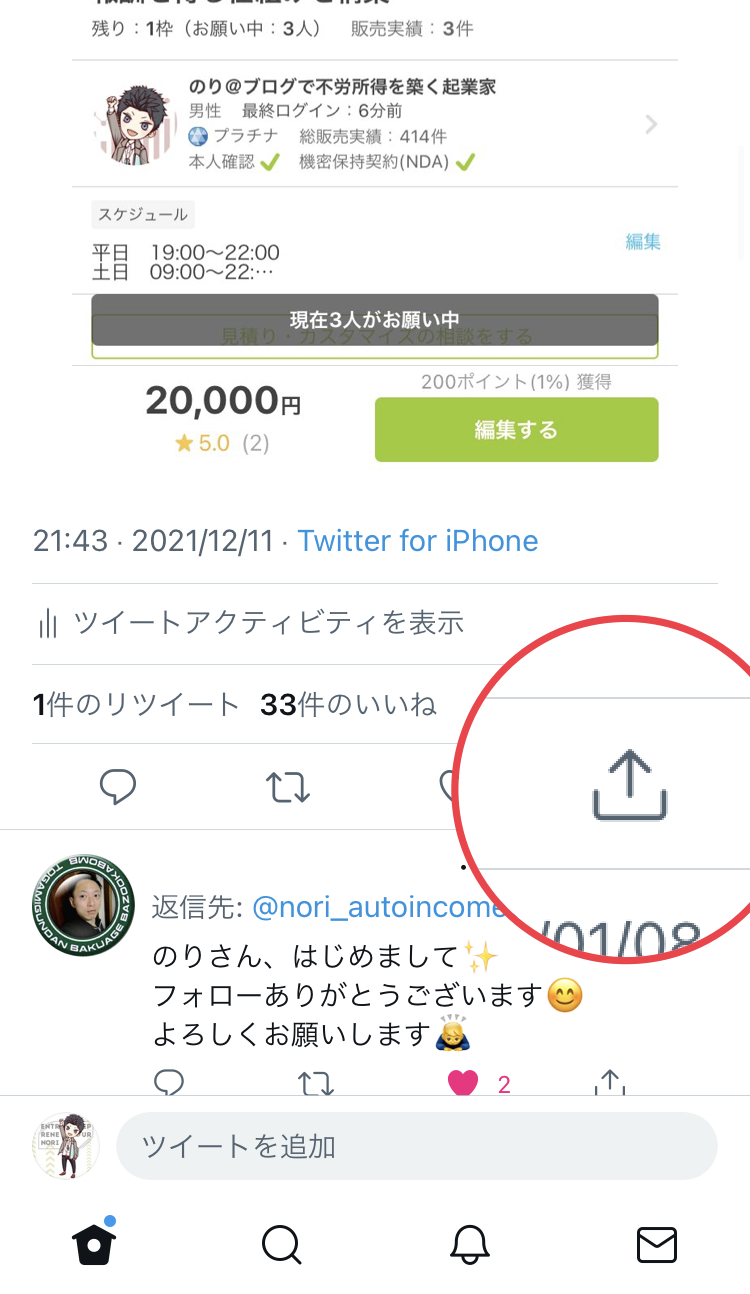This screenshot has width=750, height=1294.
Task: Retweet the main tweet
Action: pos(289,787)
